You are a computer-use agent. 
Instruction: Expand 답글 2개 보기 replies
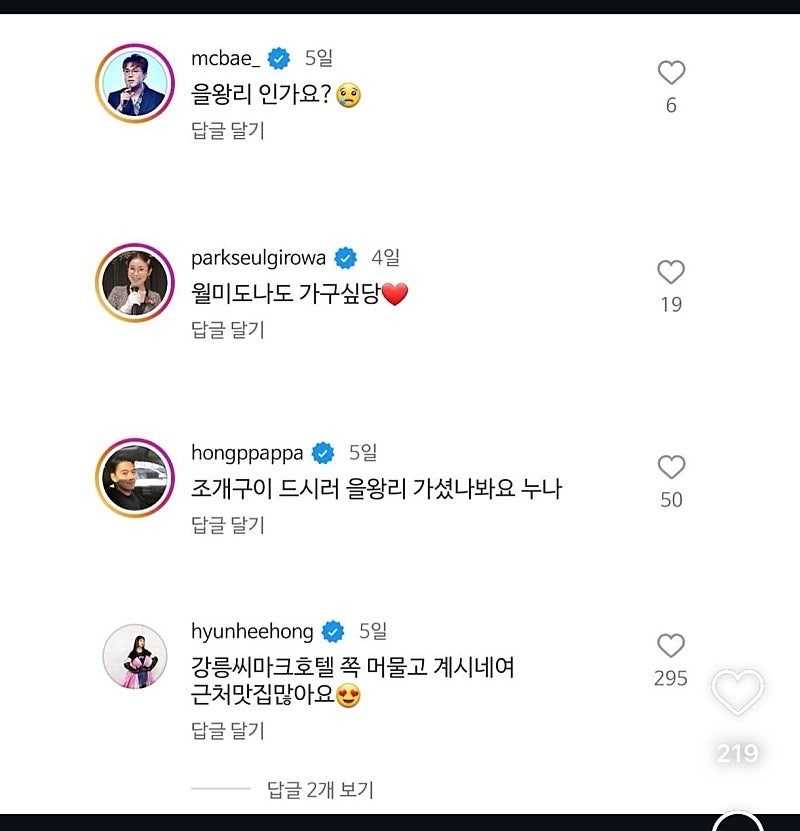coord(320,790)
